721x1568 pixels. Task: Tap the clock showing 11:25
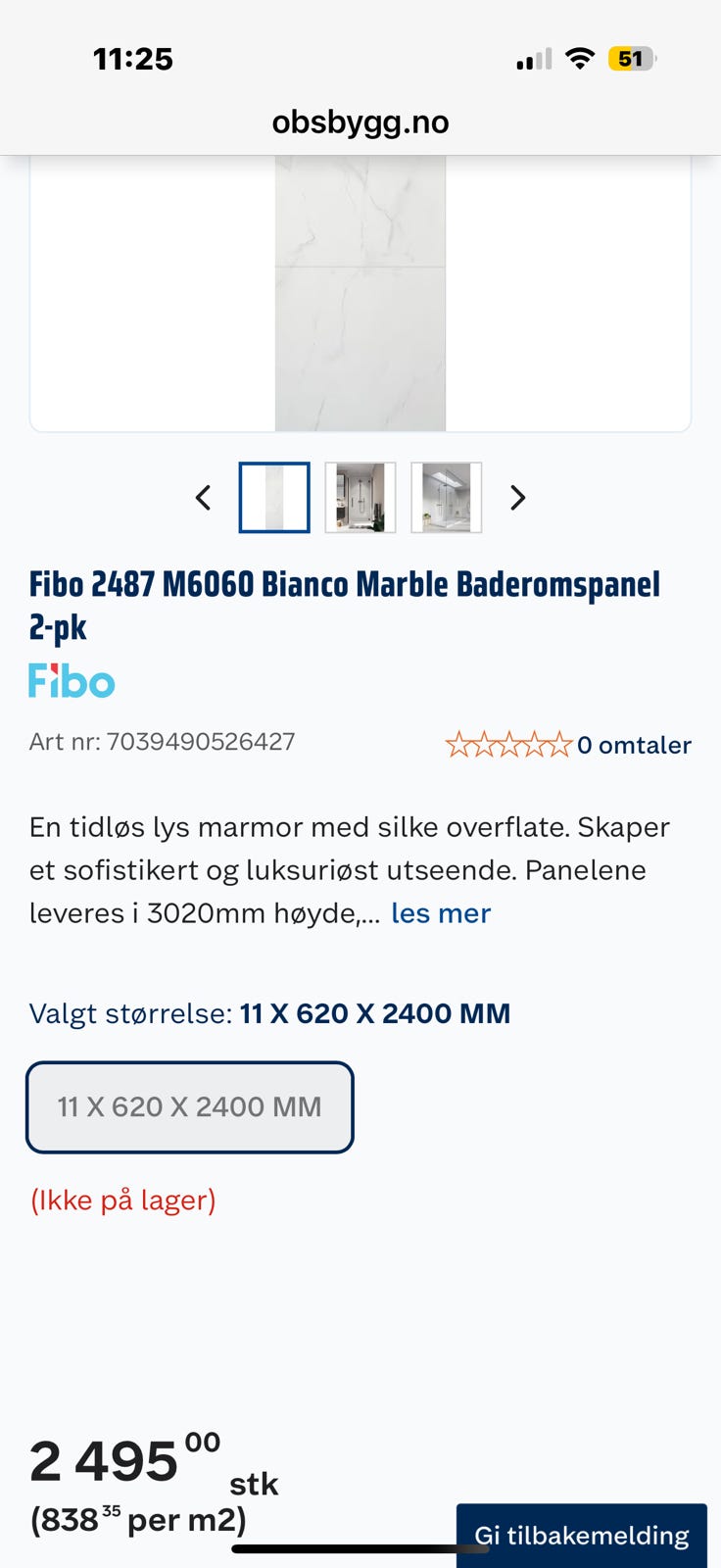tap(133, 59)
